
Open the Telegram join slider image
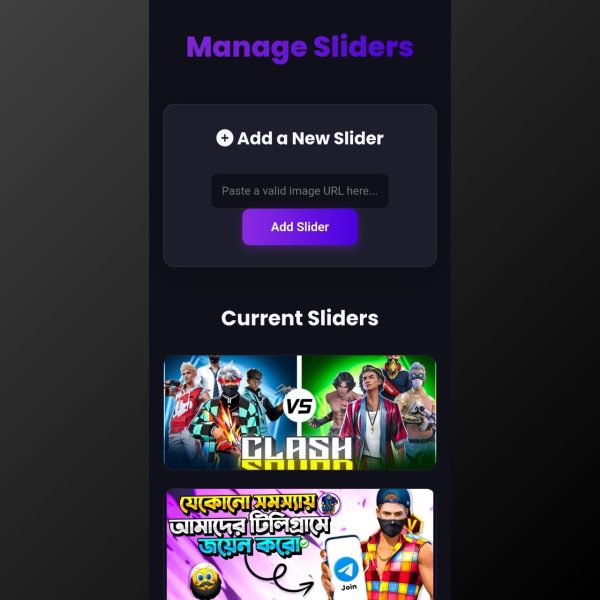pyautogui.click(x=299, y=543)
